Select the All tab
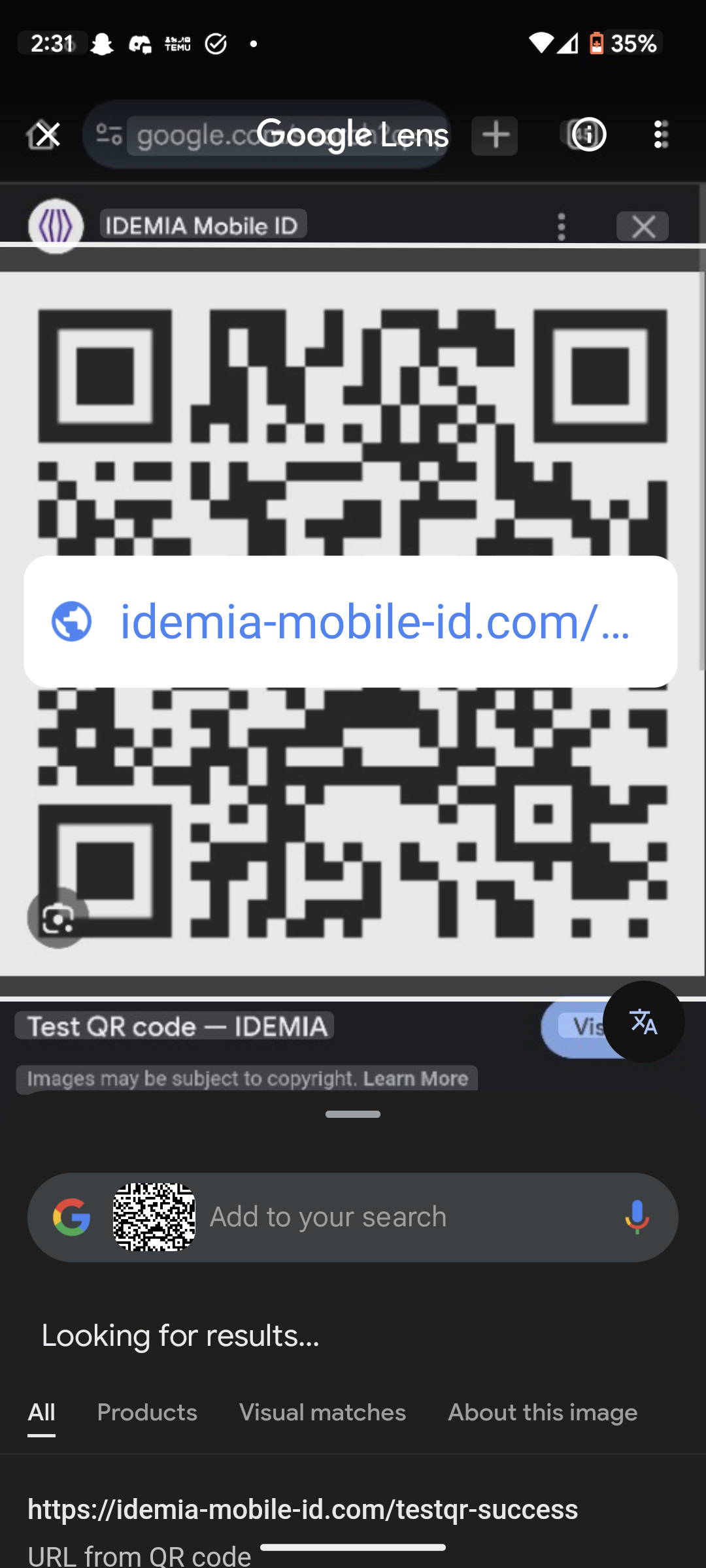 pos(41,1413)
